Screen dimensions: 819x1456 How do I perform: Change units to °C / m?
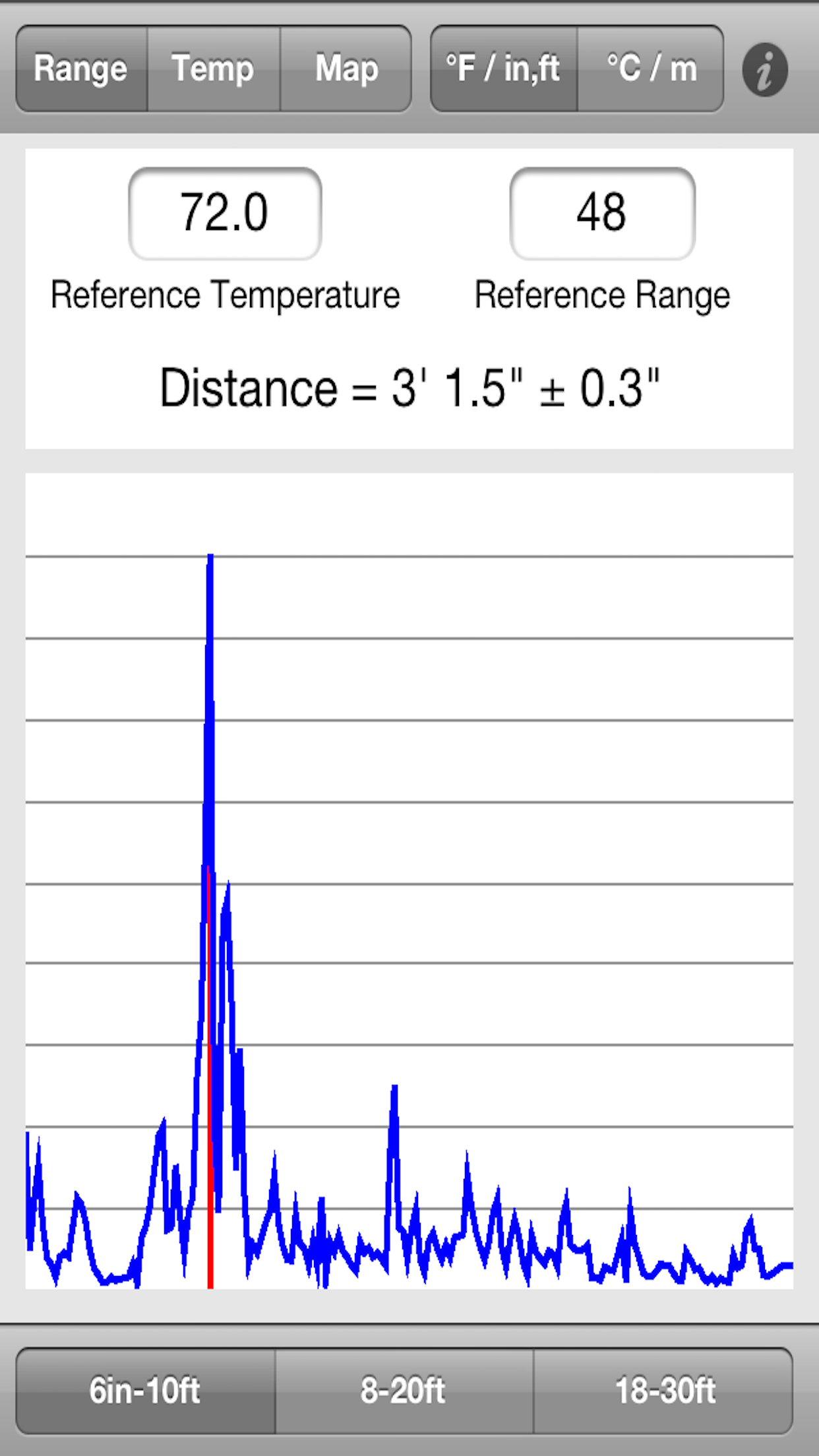pos(651,69)
